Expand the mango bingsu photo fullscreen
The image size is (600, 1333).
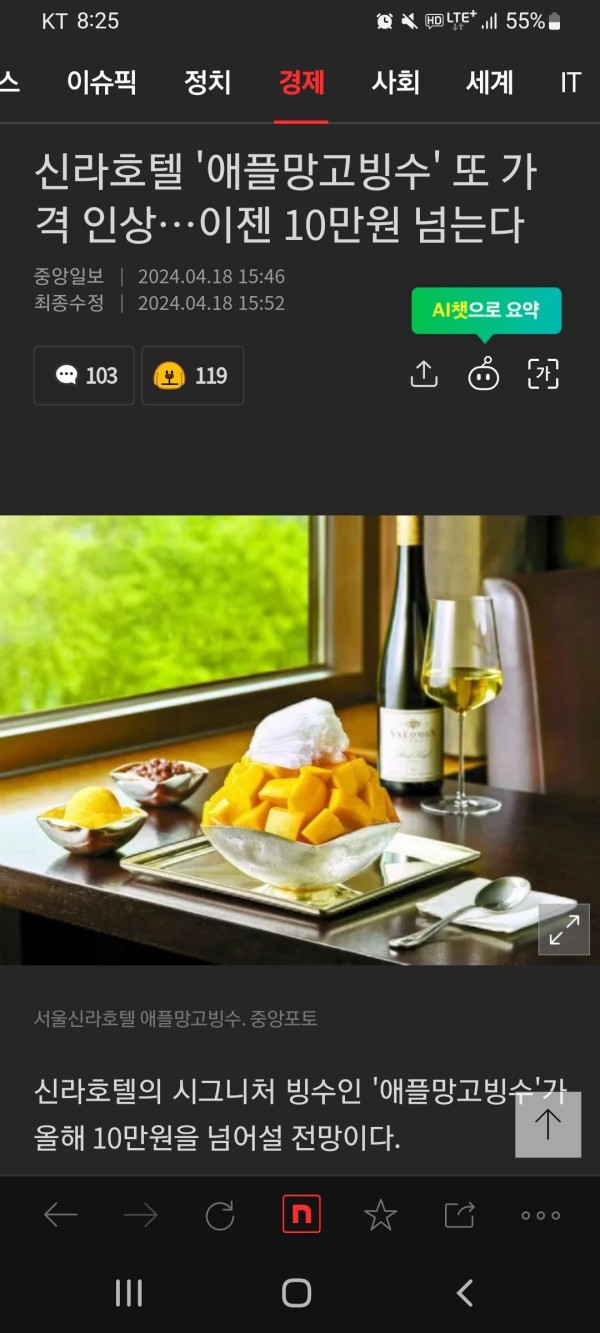coord(564,930)
